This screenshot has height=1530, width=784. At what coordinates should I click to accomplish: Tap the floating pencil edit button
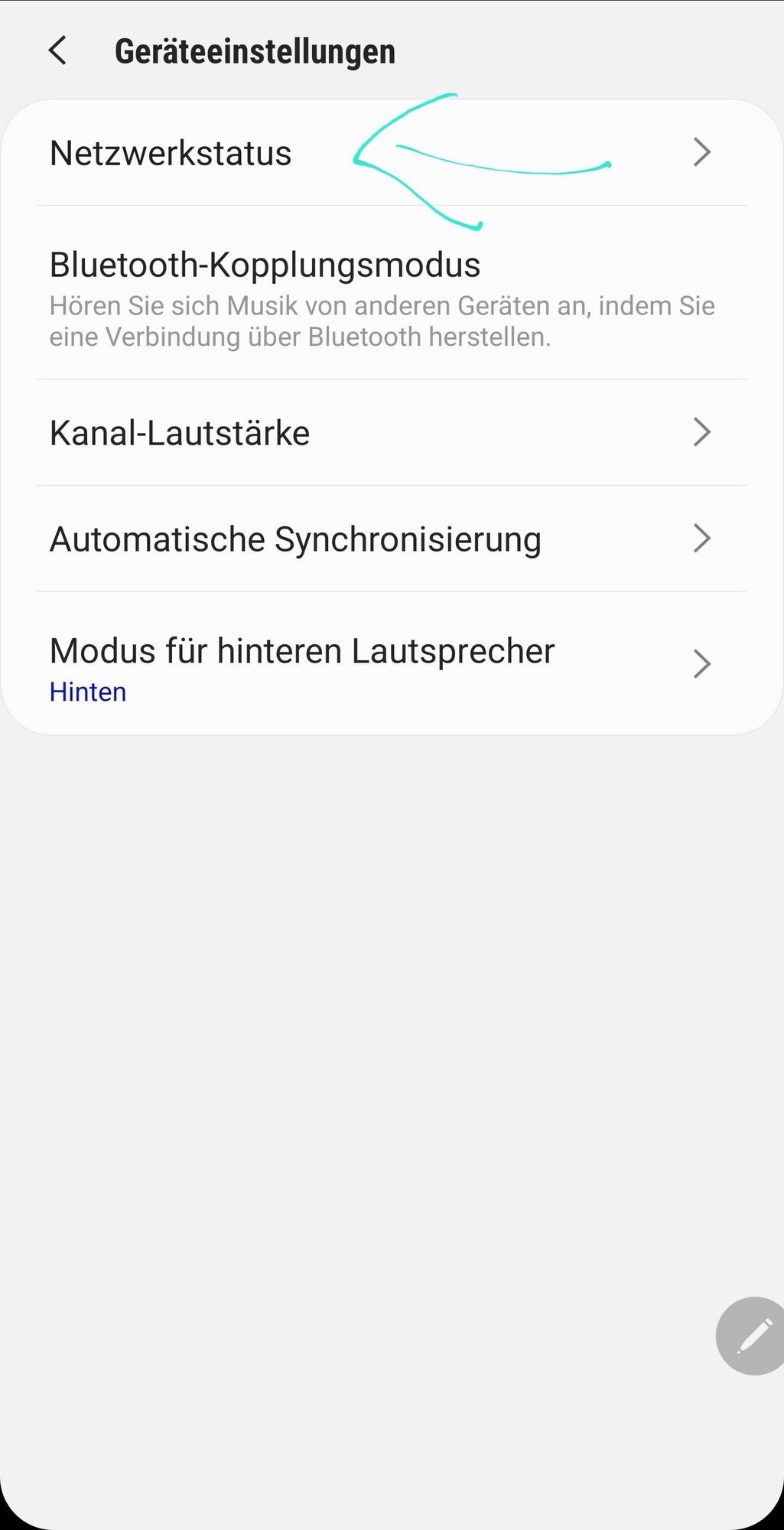point(753,1336)
